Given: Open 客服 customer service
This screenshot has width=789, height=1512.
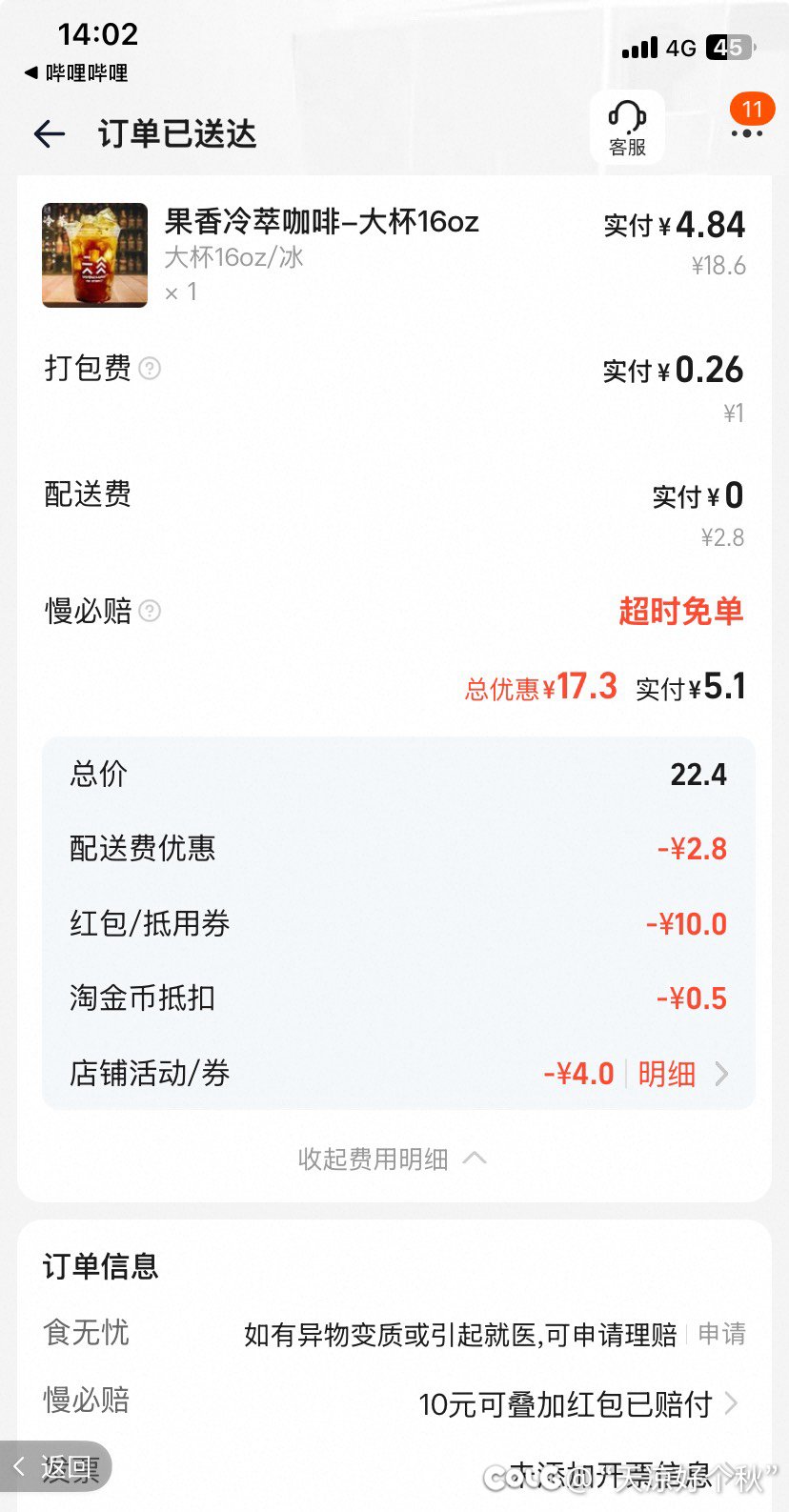Looking at the screenshot, I should (627, 128).
